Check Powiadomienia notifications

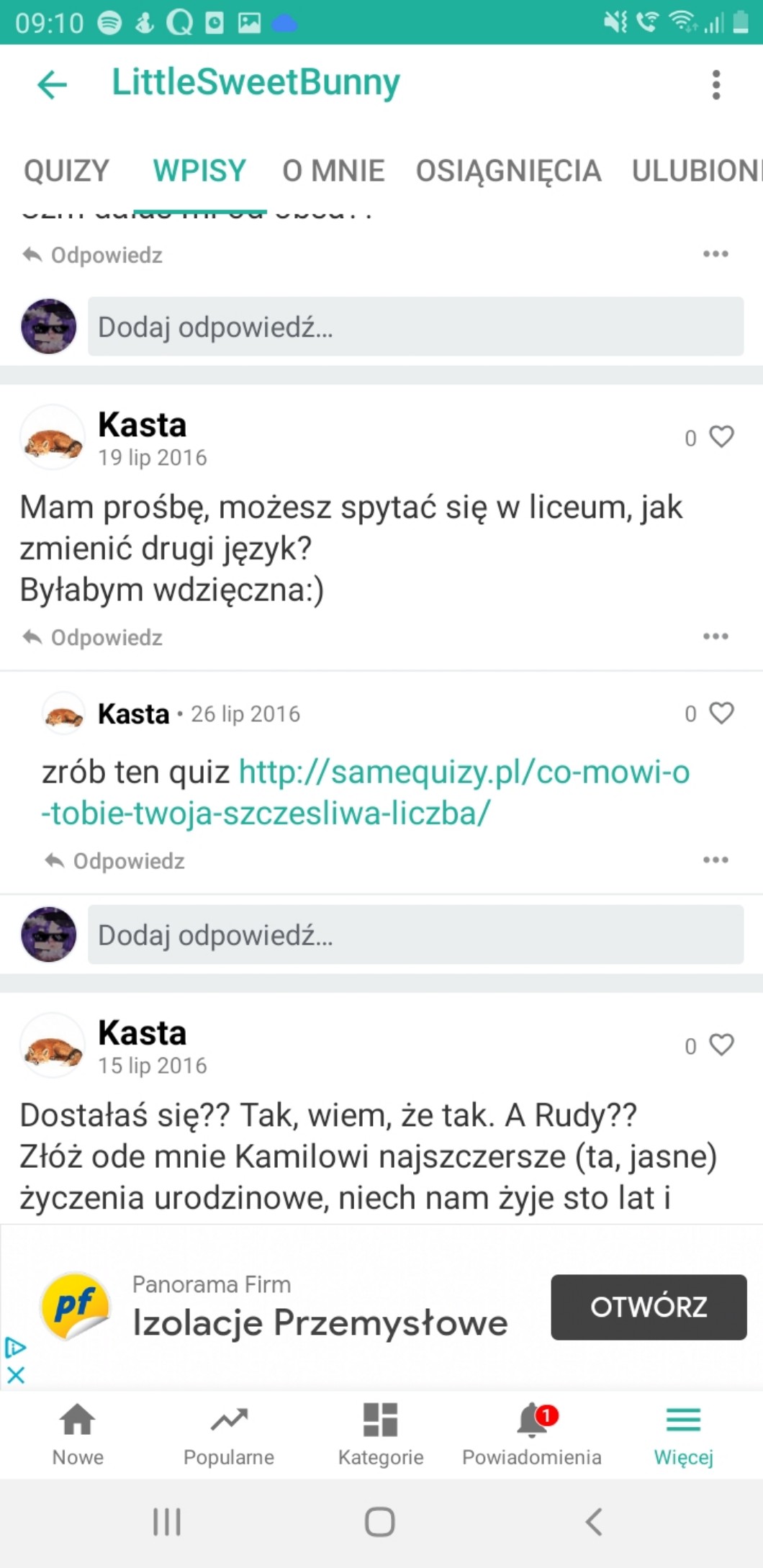532,1434
